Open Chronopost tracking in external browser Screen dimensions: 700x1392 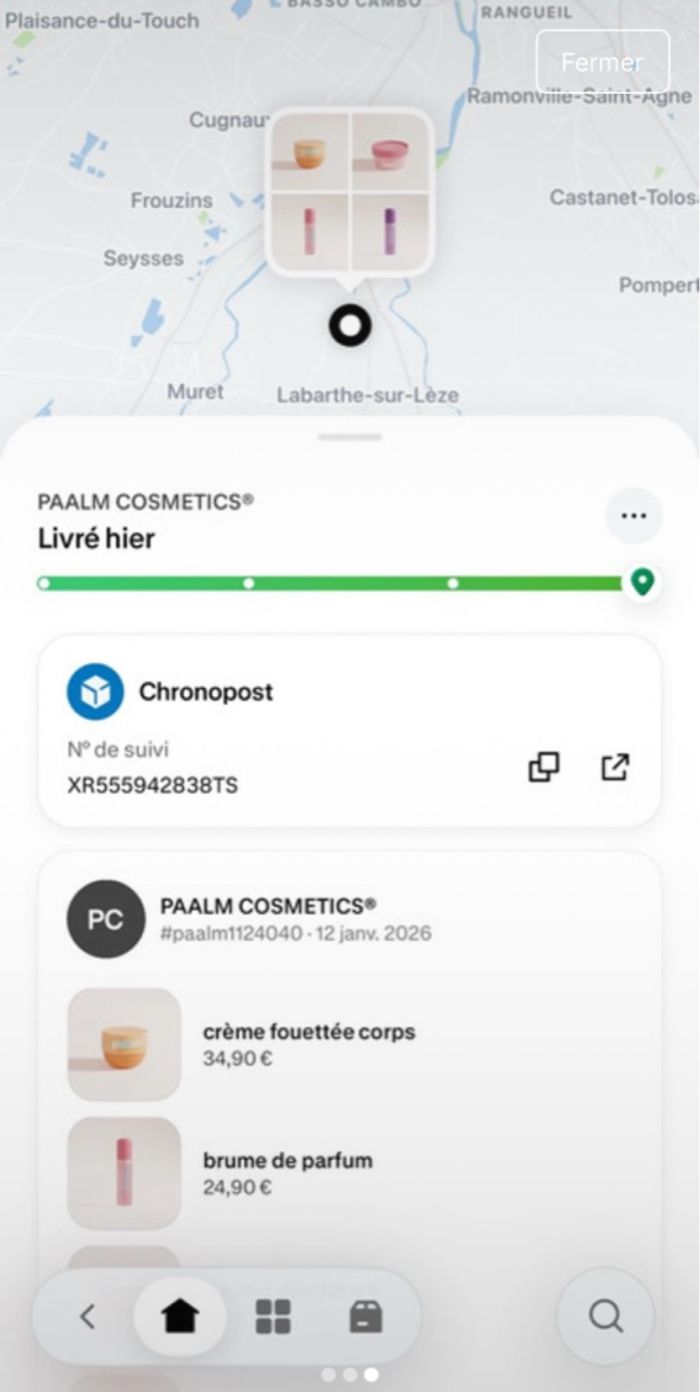(615, 767)
